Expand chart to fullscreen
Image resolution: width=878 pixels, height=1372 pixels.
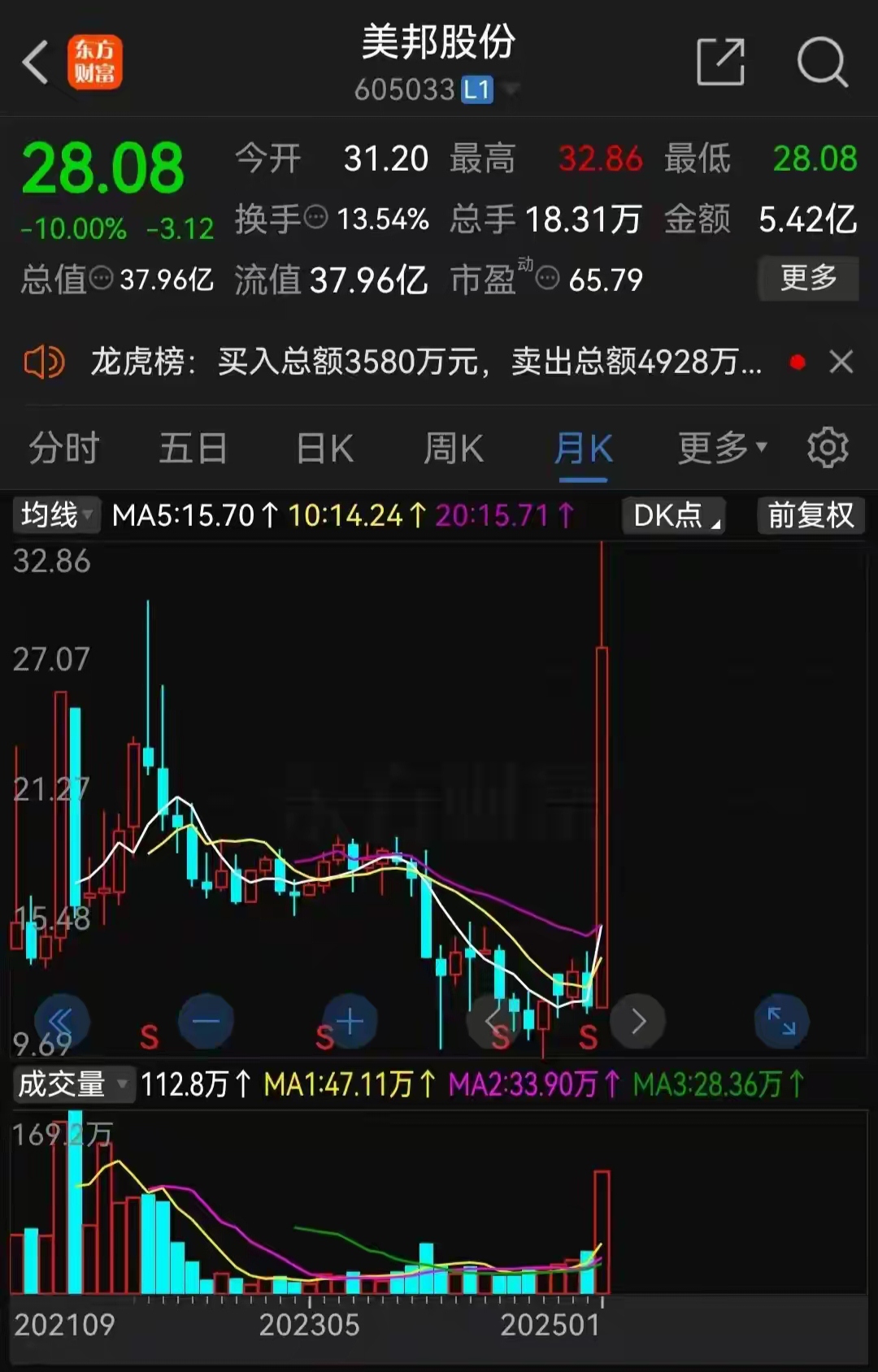click(x=781, y=1021)
